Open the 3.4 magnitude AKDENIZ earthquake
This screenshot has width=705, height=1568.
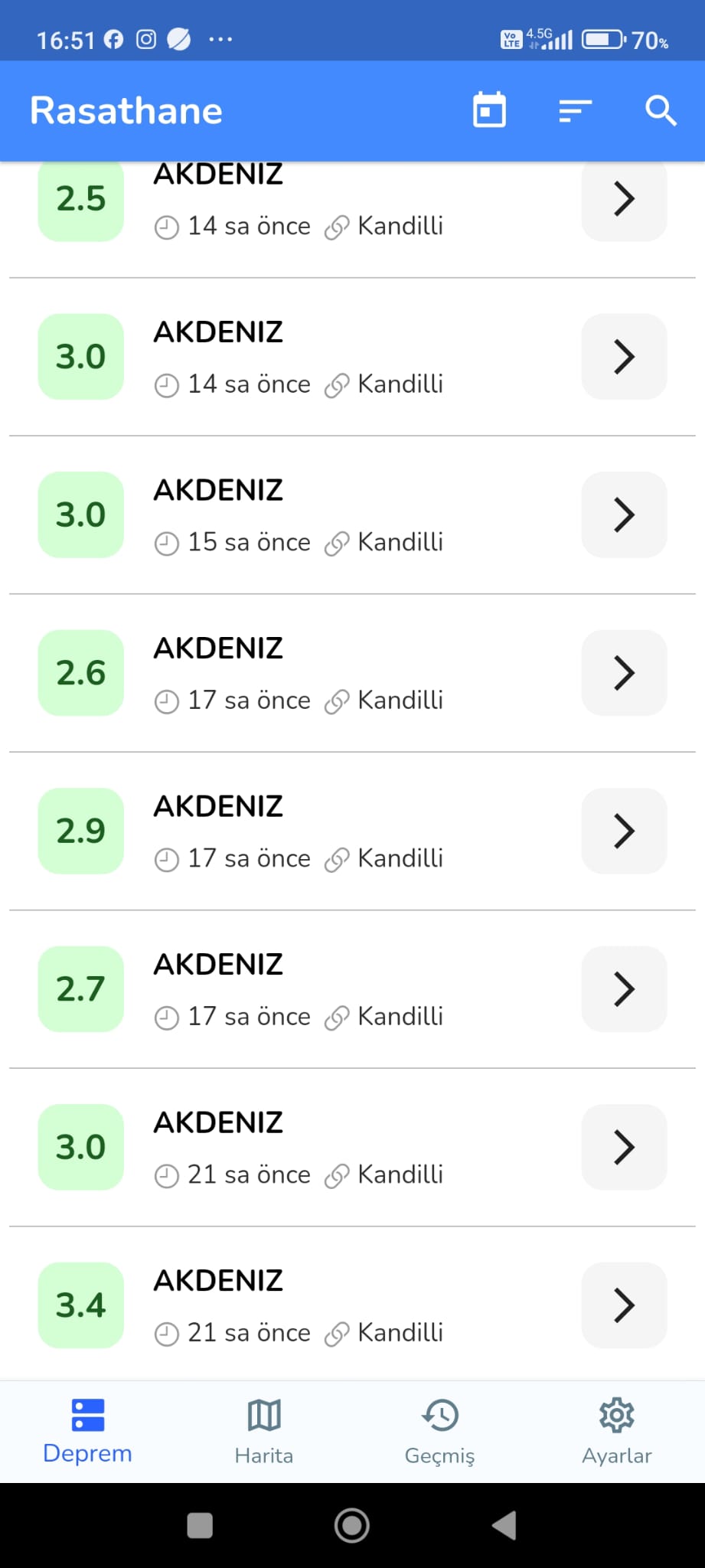(624, 1305)
